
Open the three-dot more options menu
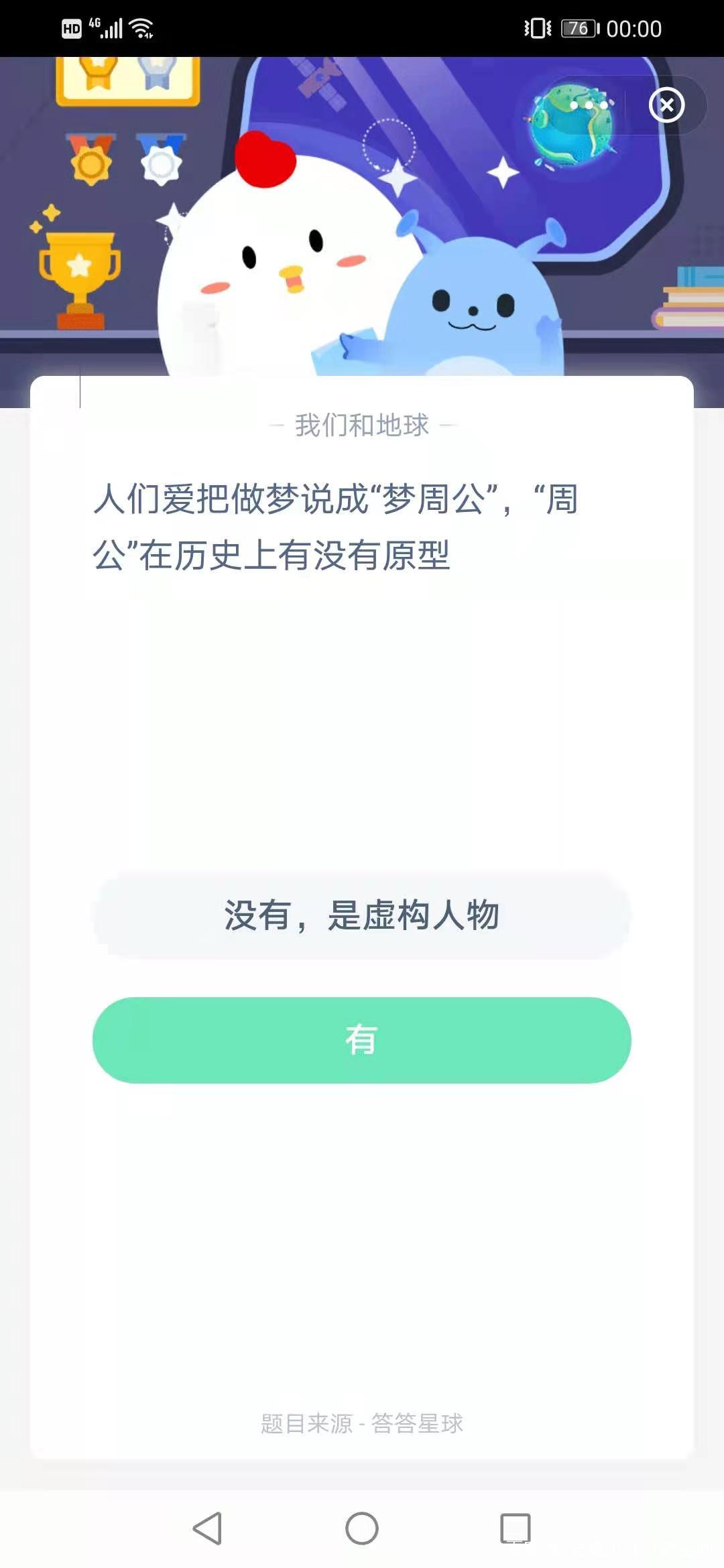pos(589,105)
